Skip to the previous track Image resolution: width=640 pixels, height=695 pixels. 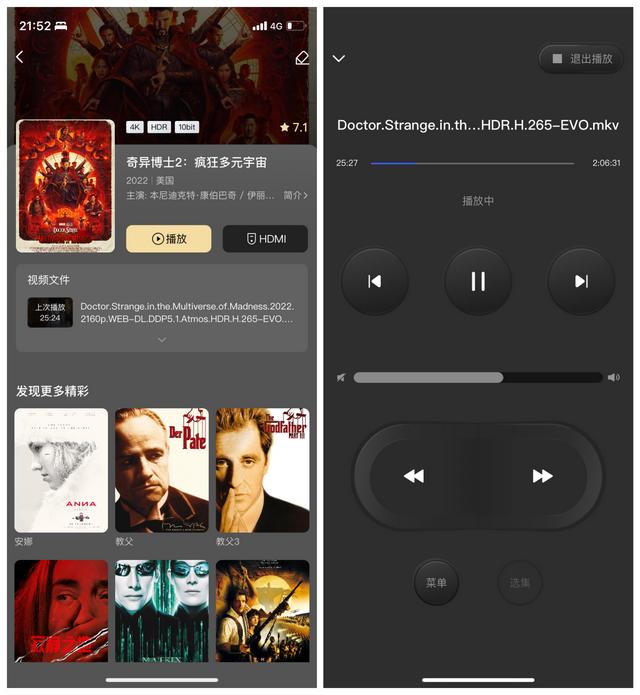(375, 282)
